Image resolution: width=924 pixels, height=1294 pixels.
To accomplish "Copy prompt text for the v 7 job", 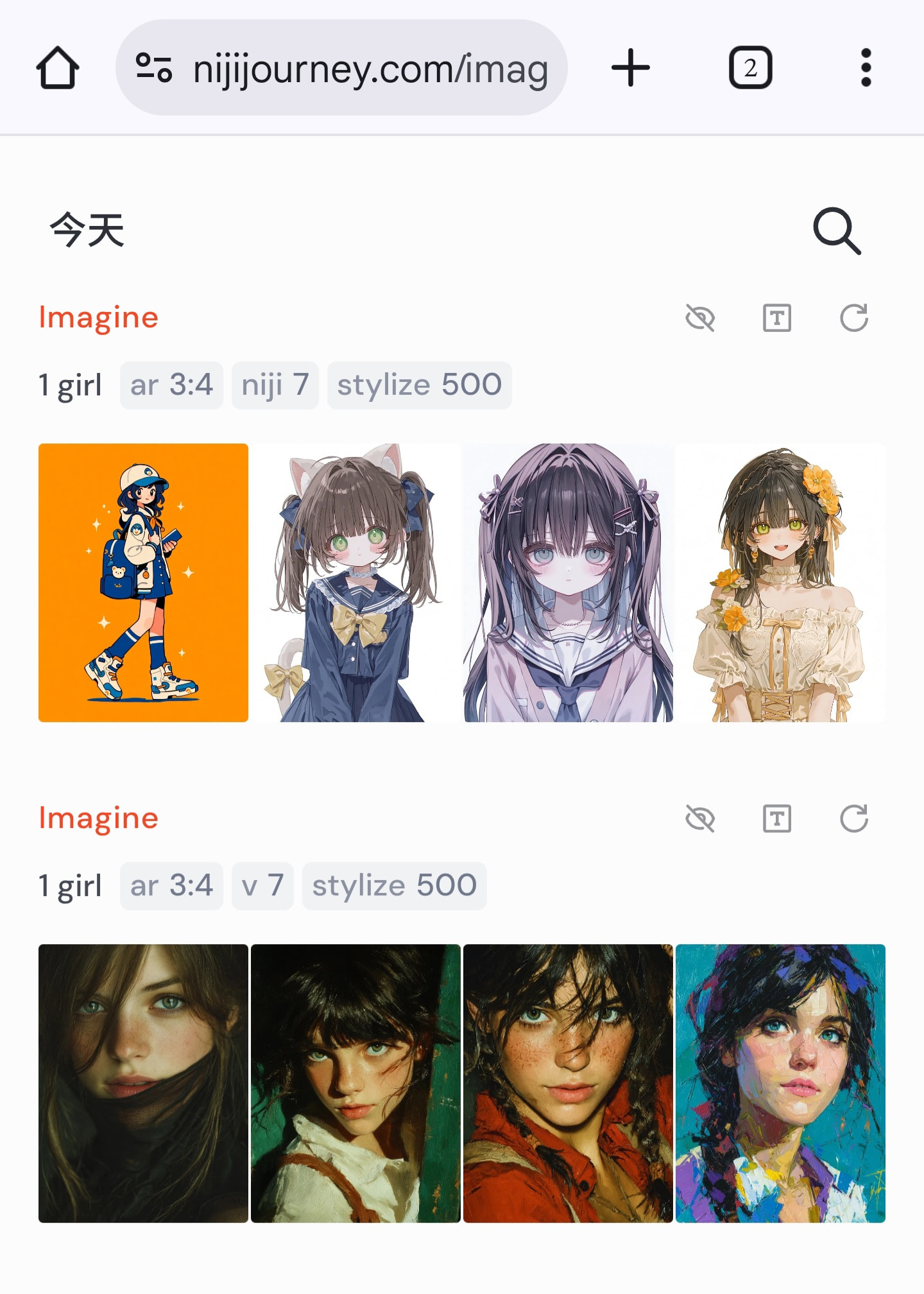I will click(x=777, y=818).
